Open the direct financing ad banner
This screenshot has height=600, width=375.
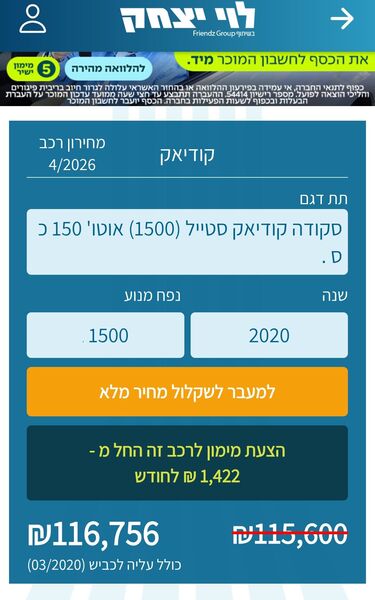point(188,79)
